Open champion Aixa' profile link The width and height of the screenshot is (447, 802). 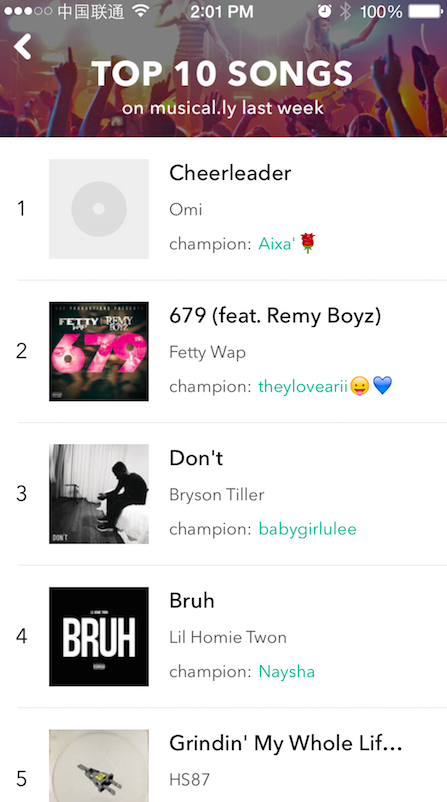click(x=287, y=243)
